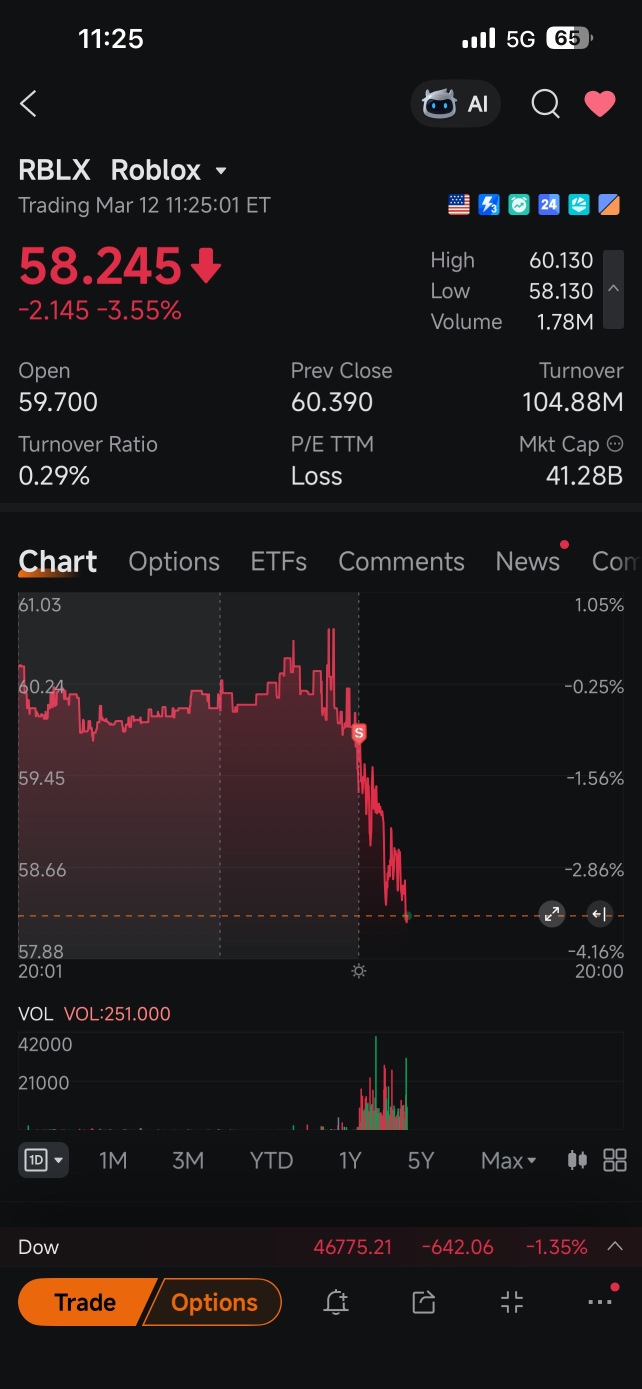Switch to candlestick chart type
This screenshot has width=642, height=1389.
(577, 1160)
